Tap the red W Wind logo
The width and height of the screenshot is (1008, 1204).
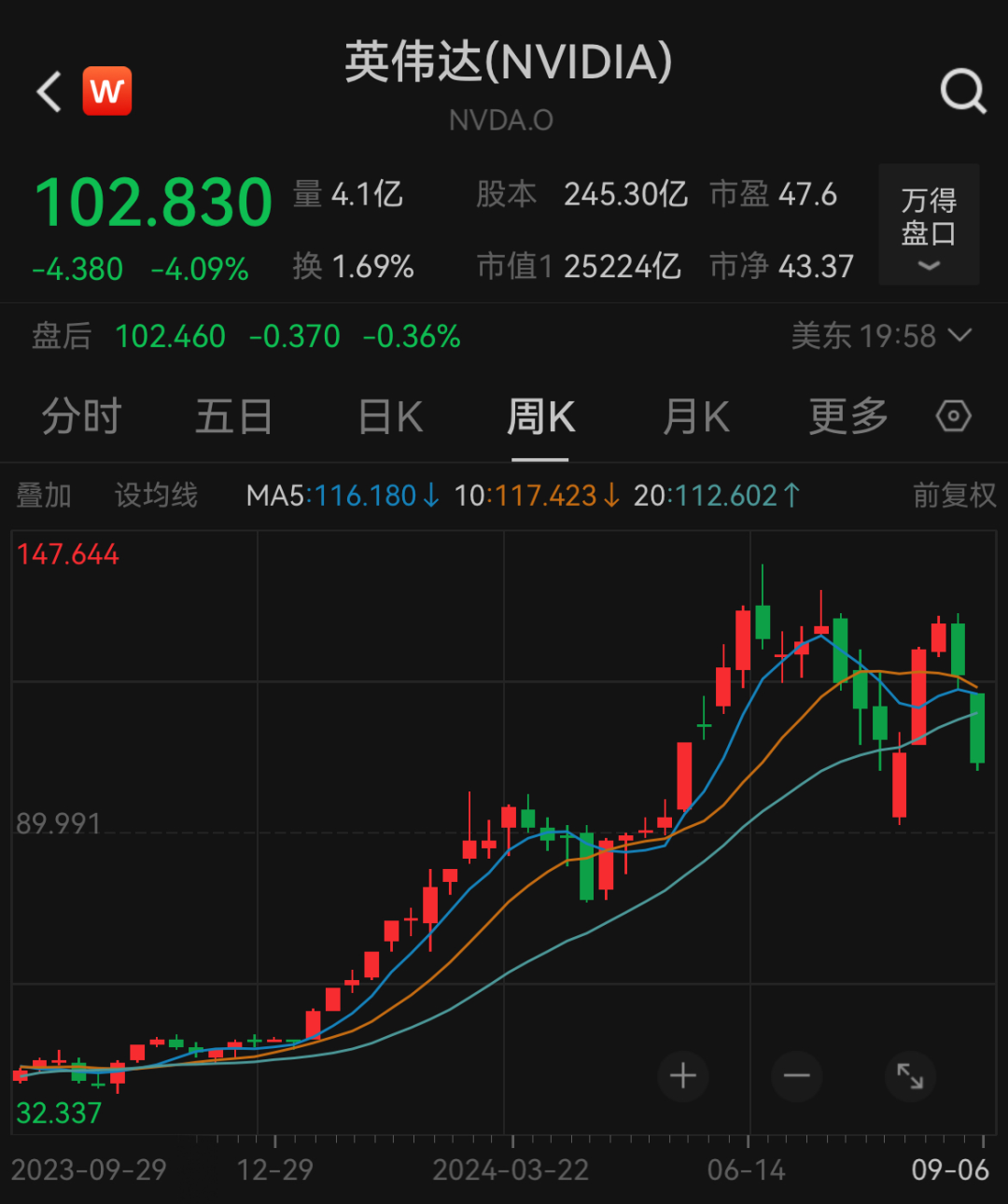pos(107,91)
